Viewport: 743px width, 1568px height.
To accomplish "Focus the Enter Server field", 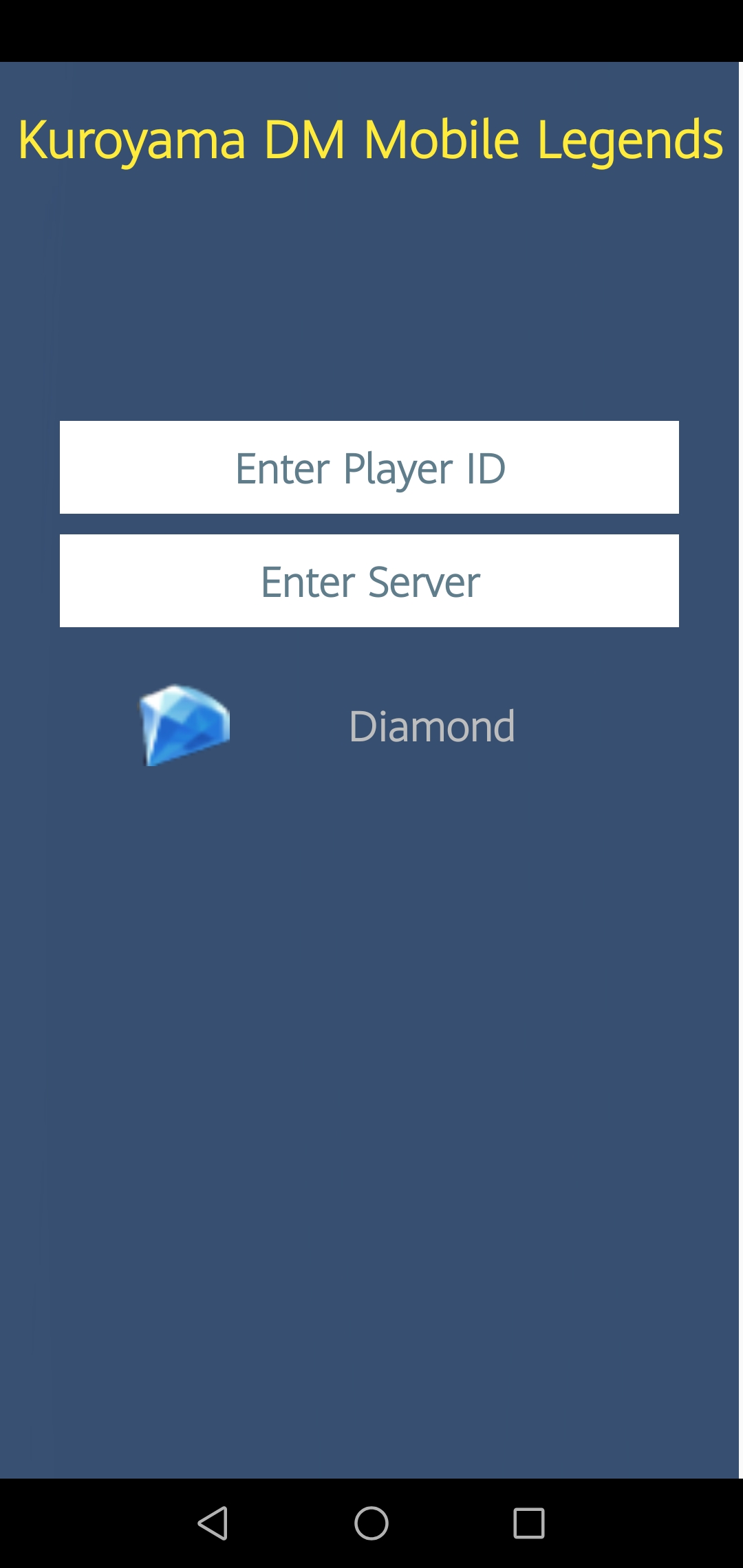I will (369, 581).
